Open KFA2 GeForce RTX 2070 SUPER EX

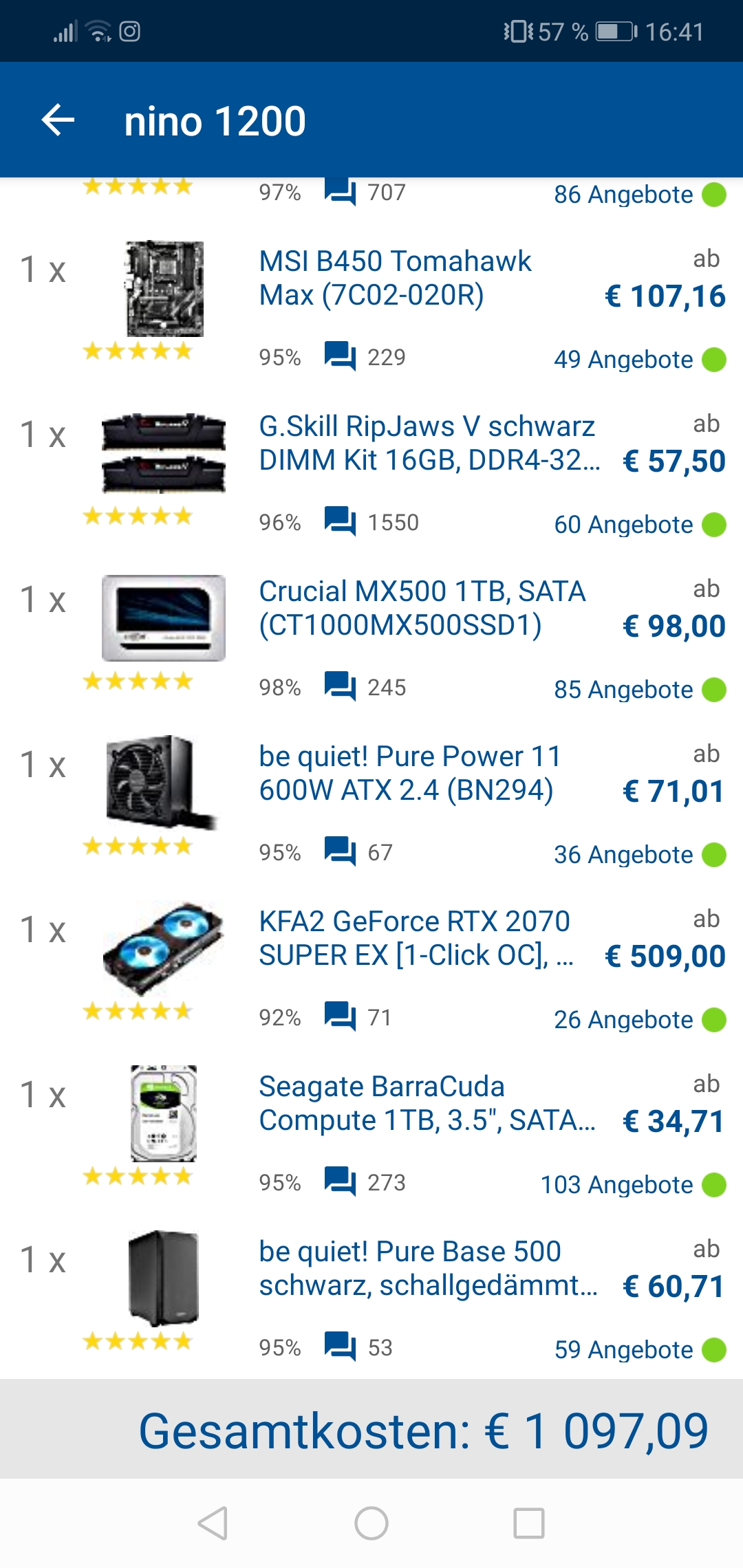tap(414, 938)
